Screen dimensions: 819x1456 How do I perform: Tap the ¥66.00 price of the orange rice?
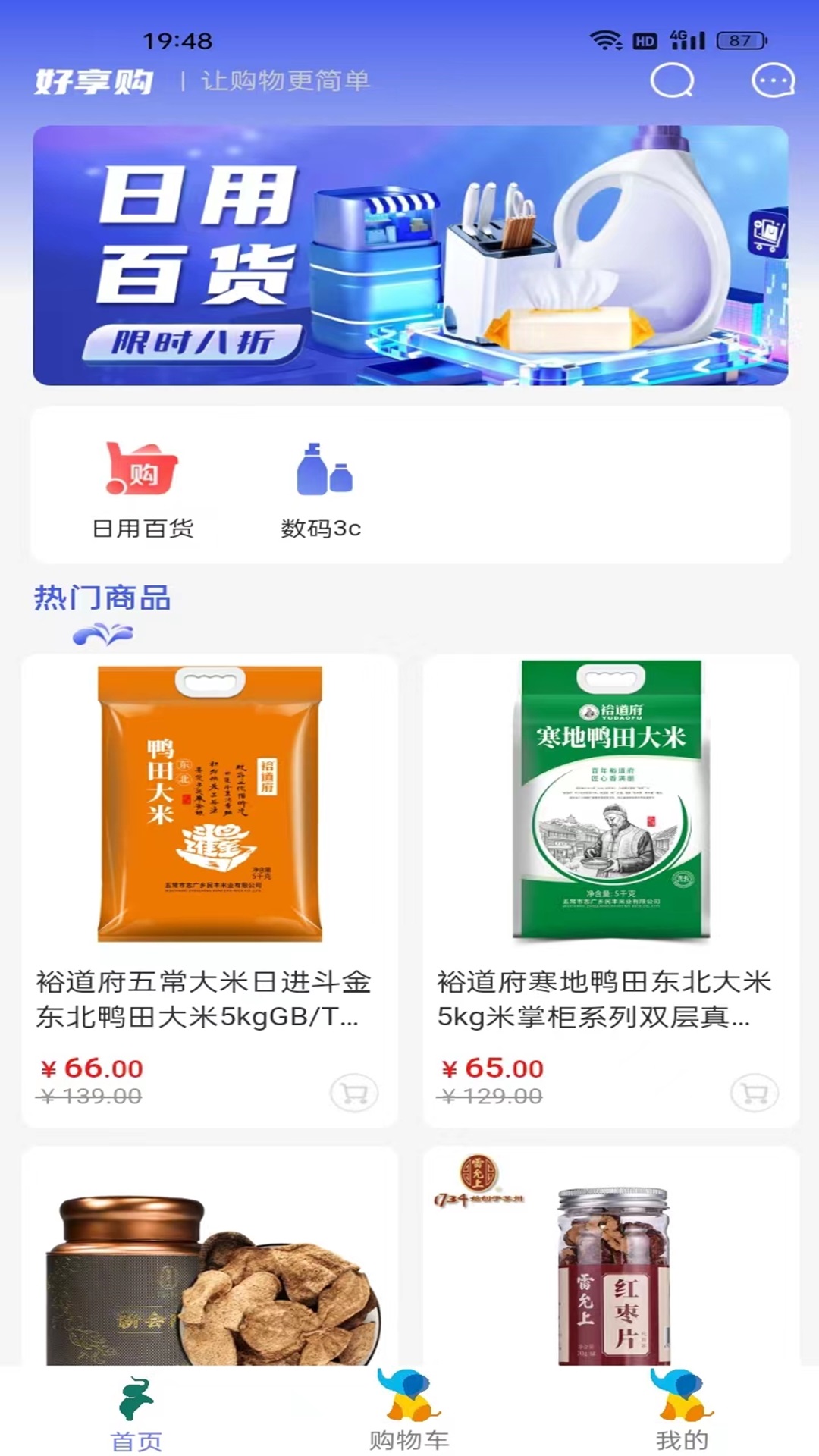[x=92, y=1068]
